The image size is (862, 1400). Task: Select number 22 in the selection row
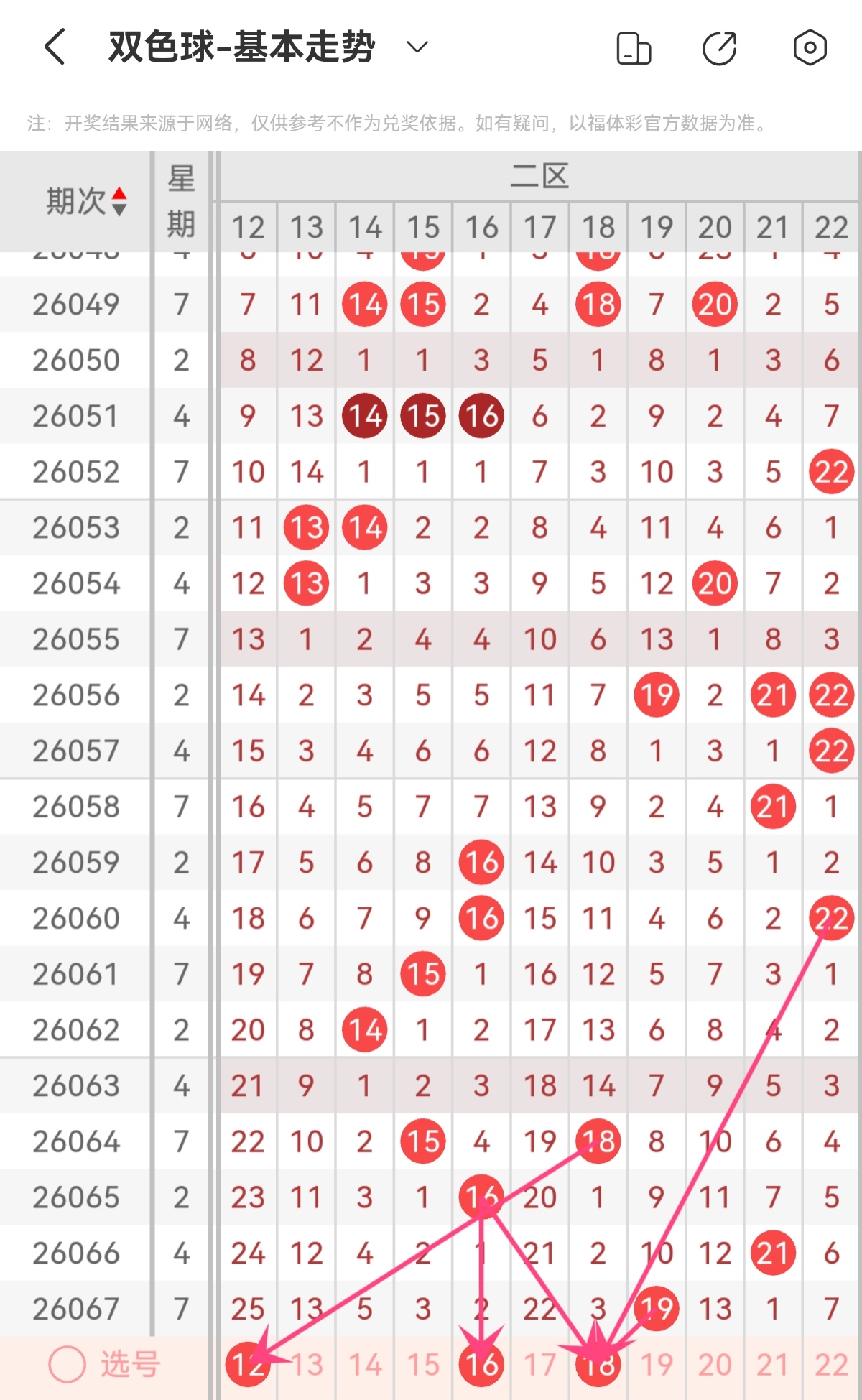click(831, 1364)
